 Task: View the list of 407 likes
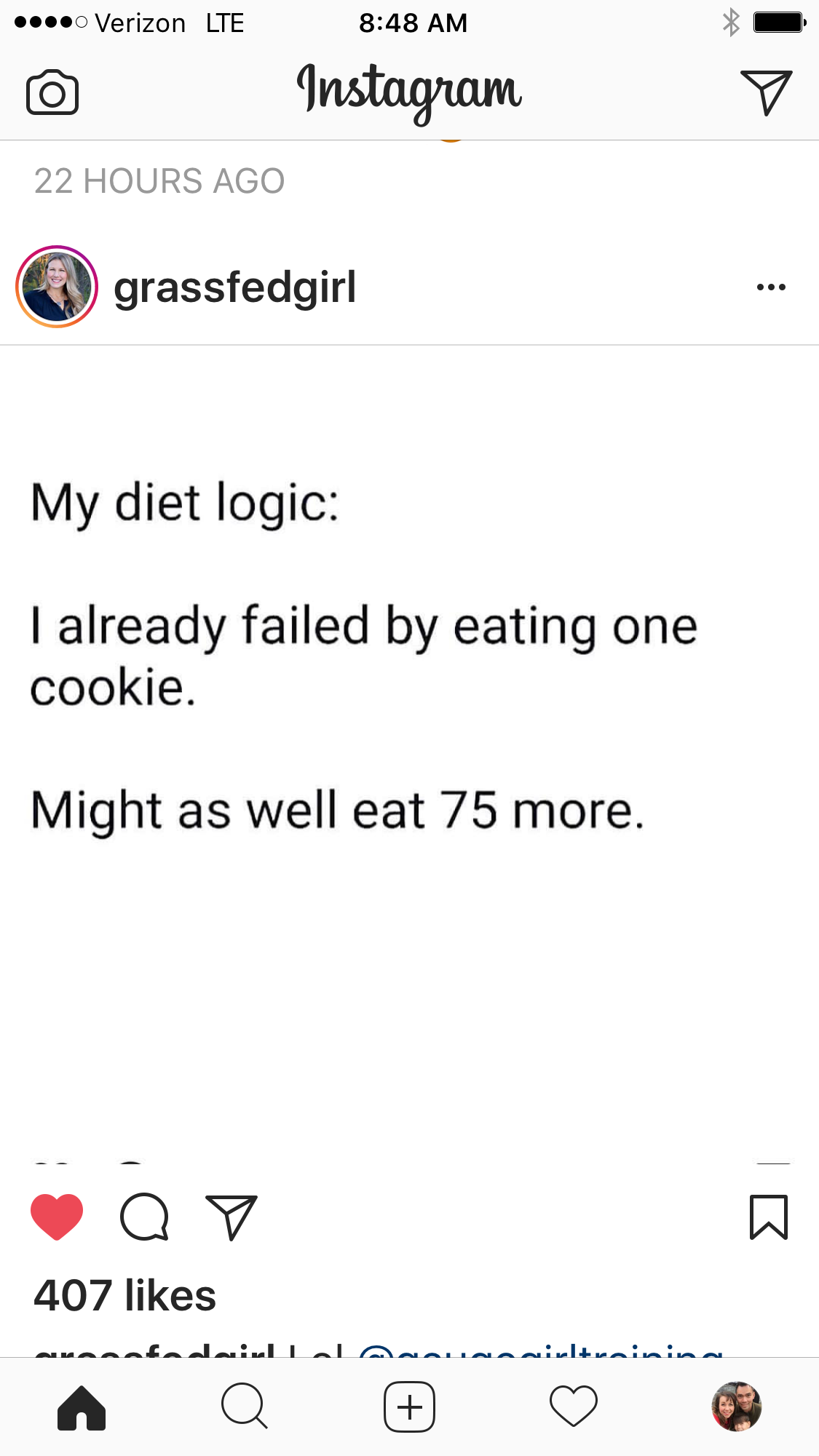point(124,1295)
